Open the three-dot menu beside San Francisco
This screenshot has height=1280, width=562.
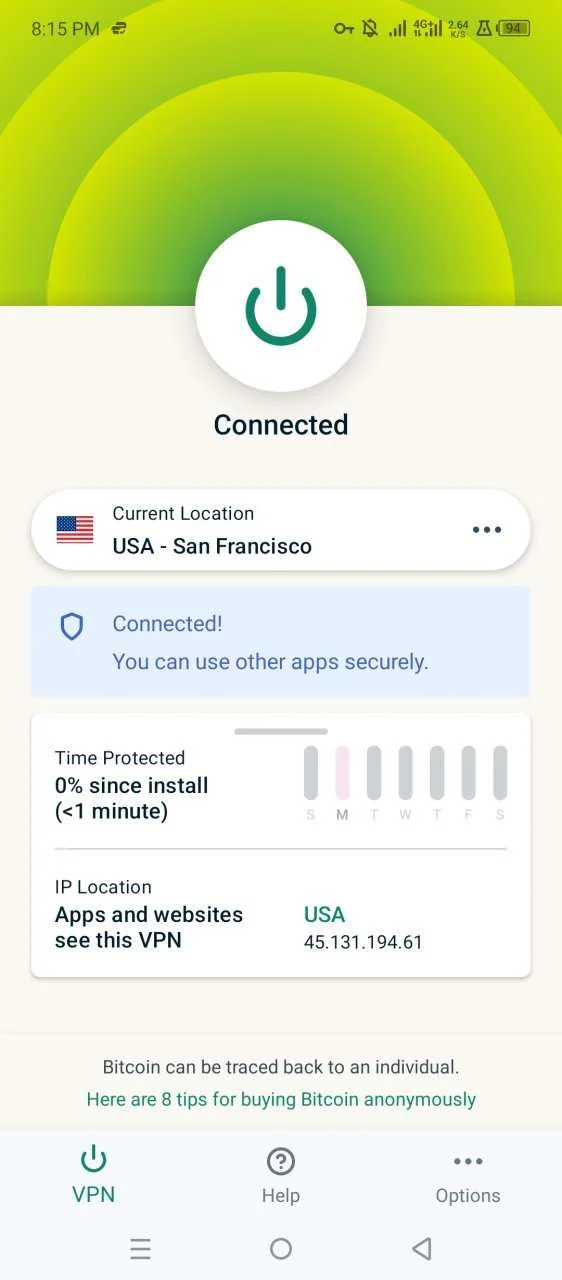[x=487, y=530]
